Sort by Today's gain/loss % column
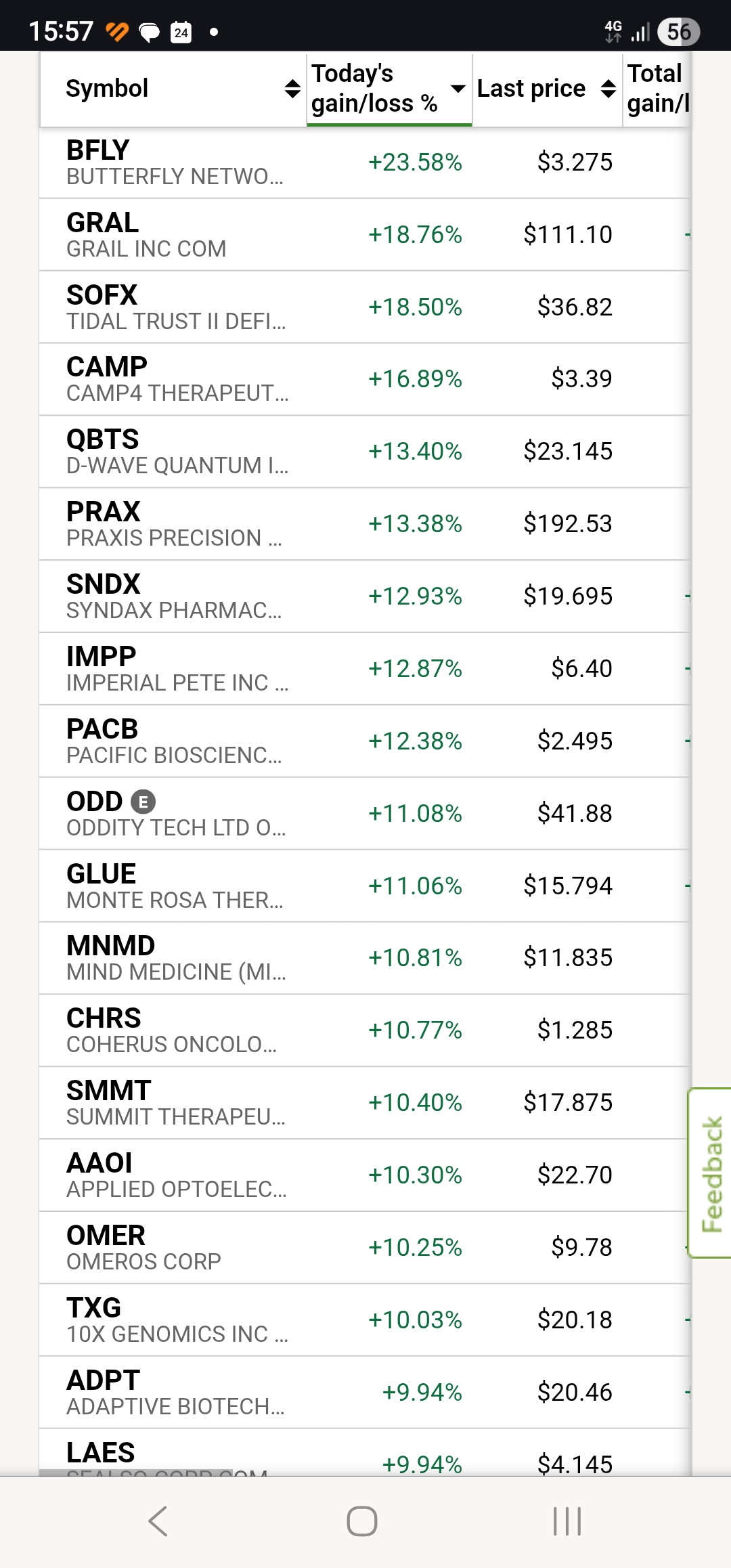731x1568 pixels. [389, 89]
